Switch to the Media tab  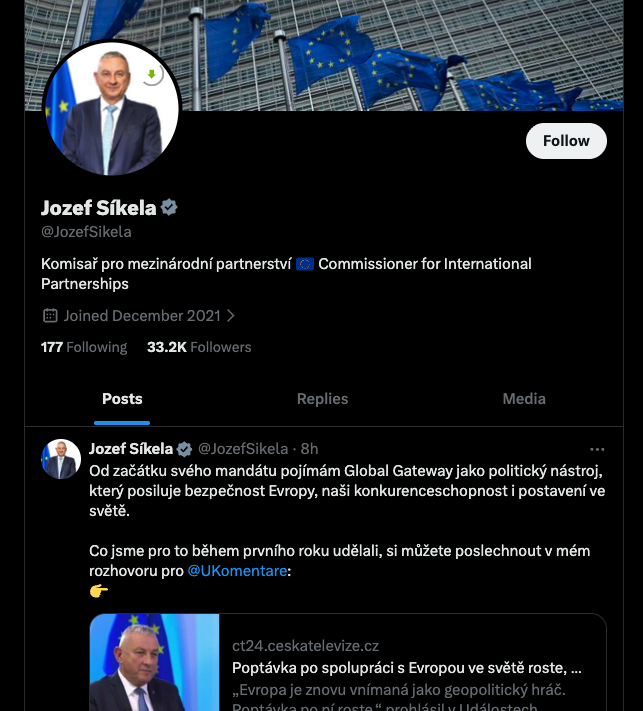[x=523, y=398]
